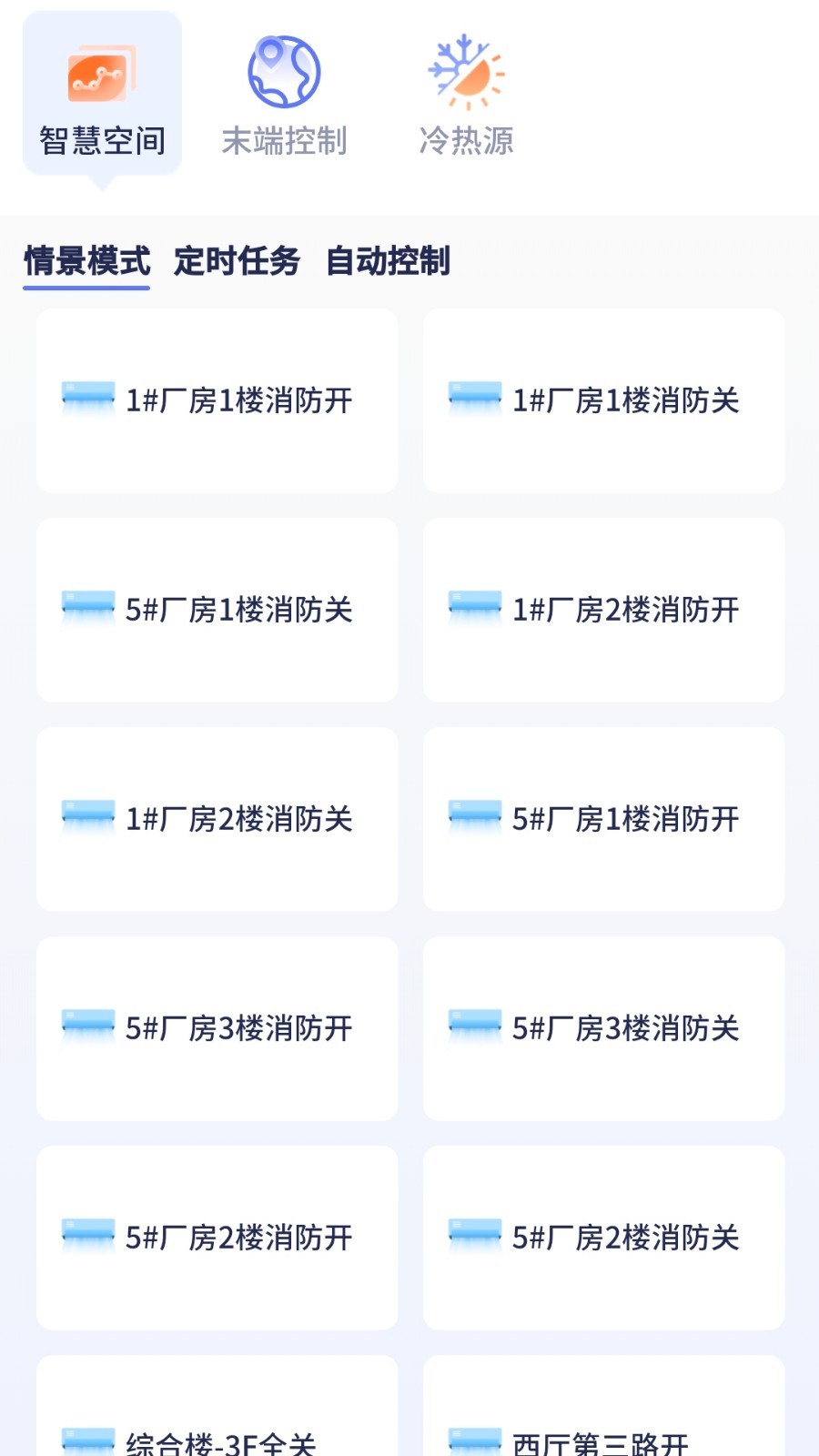Select the 5#厂房1楼消防开 card
Image resolution: width=819 pixels, height=1456 pixels.
(x=603, y=819)
